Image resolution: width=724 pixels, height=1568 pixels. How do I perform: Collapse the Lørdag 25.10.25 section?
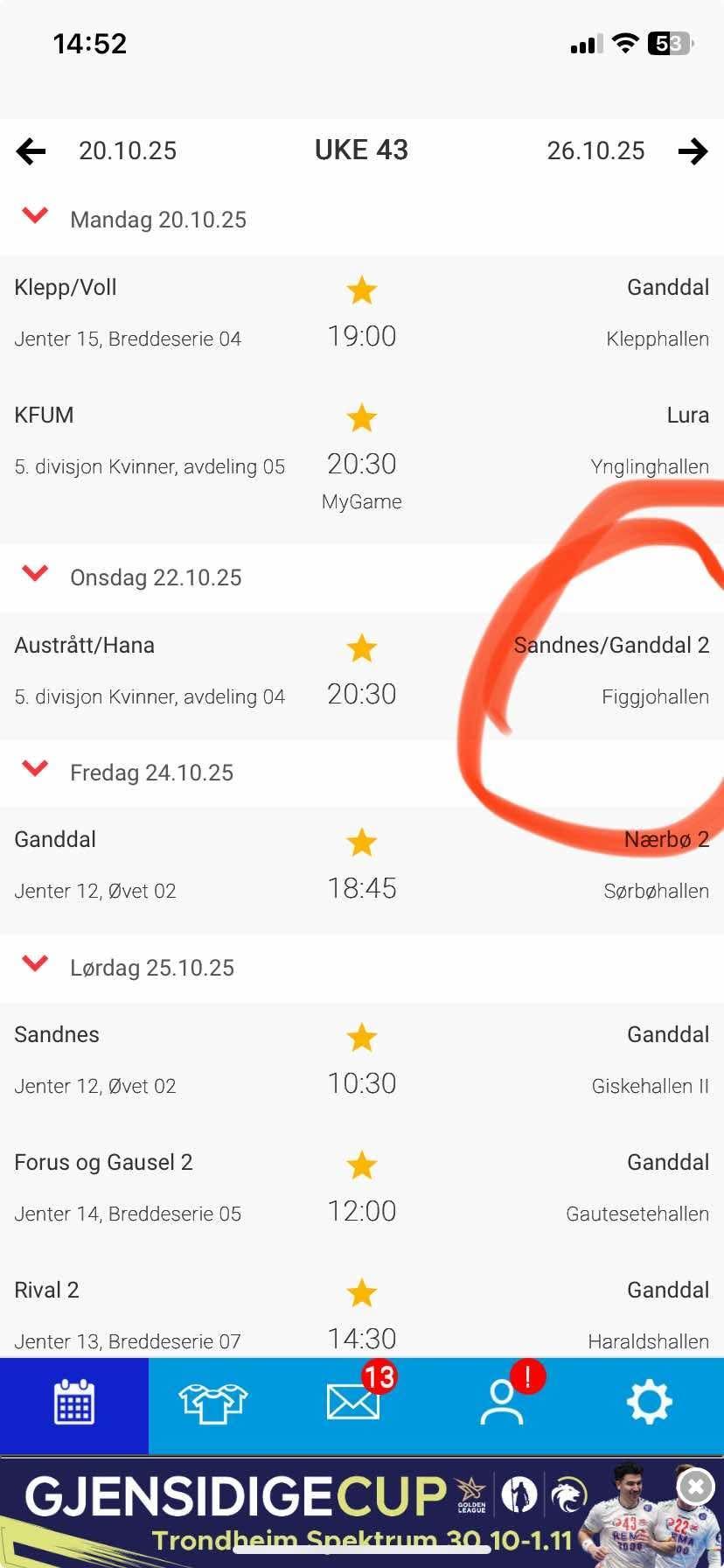coord(35,964)
